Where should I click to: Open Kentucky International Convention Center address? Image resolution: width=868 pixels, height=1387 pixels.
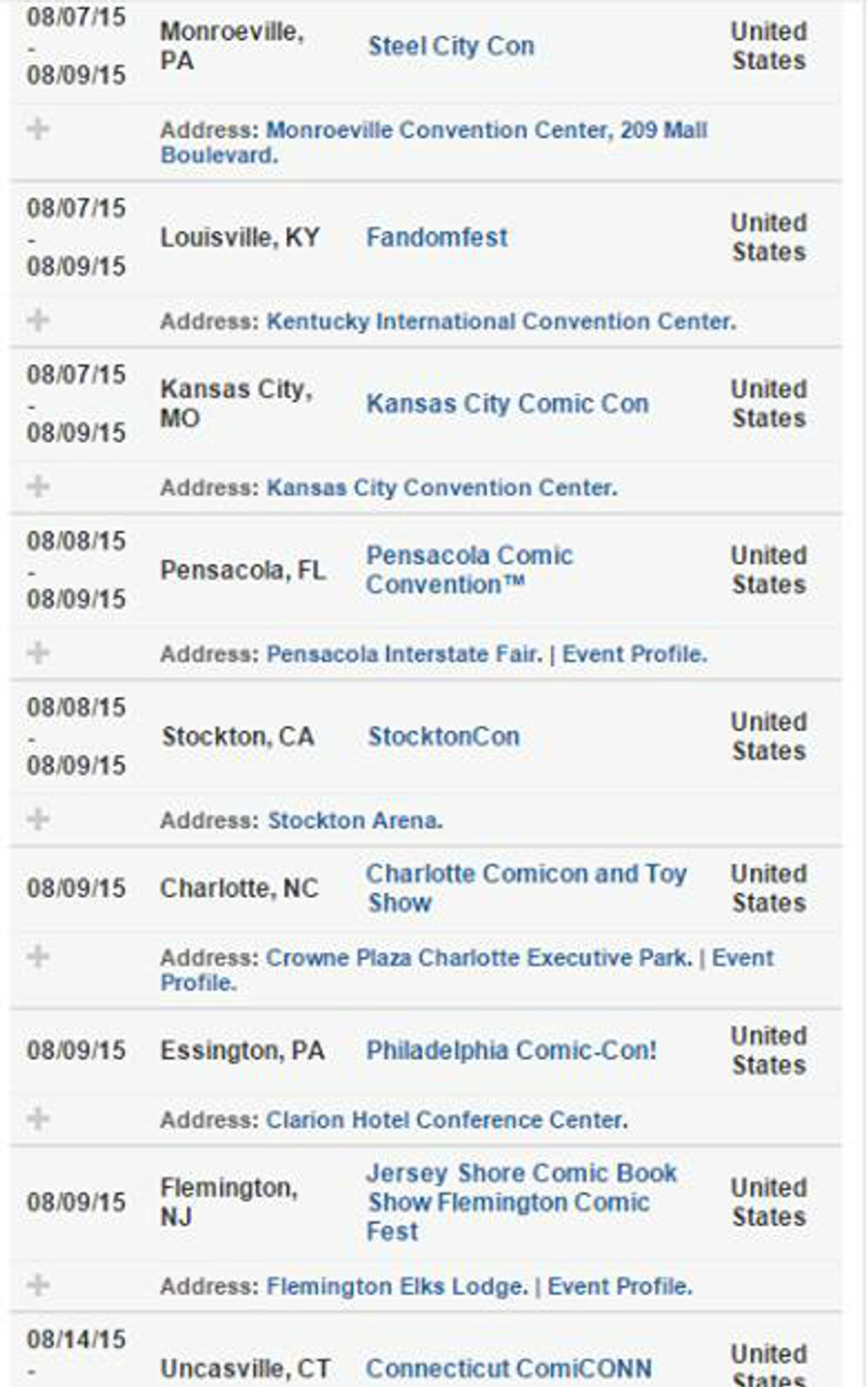(x=500, y=322)
